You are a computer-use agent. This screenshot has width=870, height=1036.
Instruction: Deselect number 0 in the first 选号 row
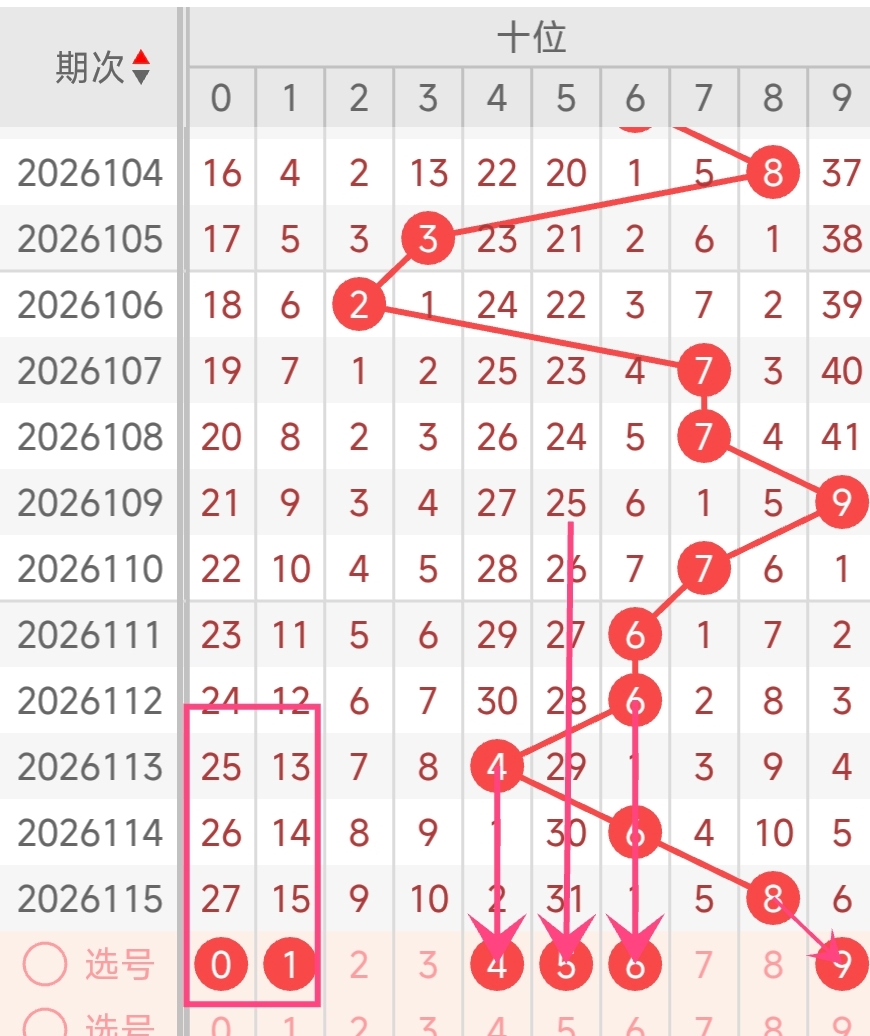coord(221,965)
